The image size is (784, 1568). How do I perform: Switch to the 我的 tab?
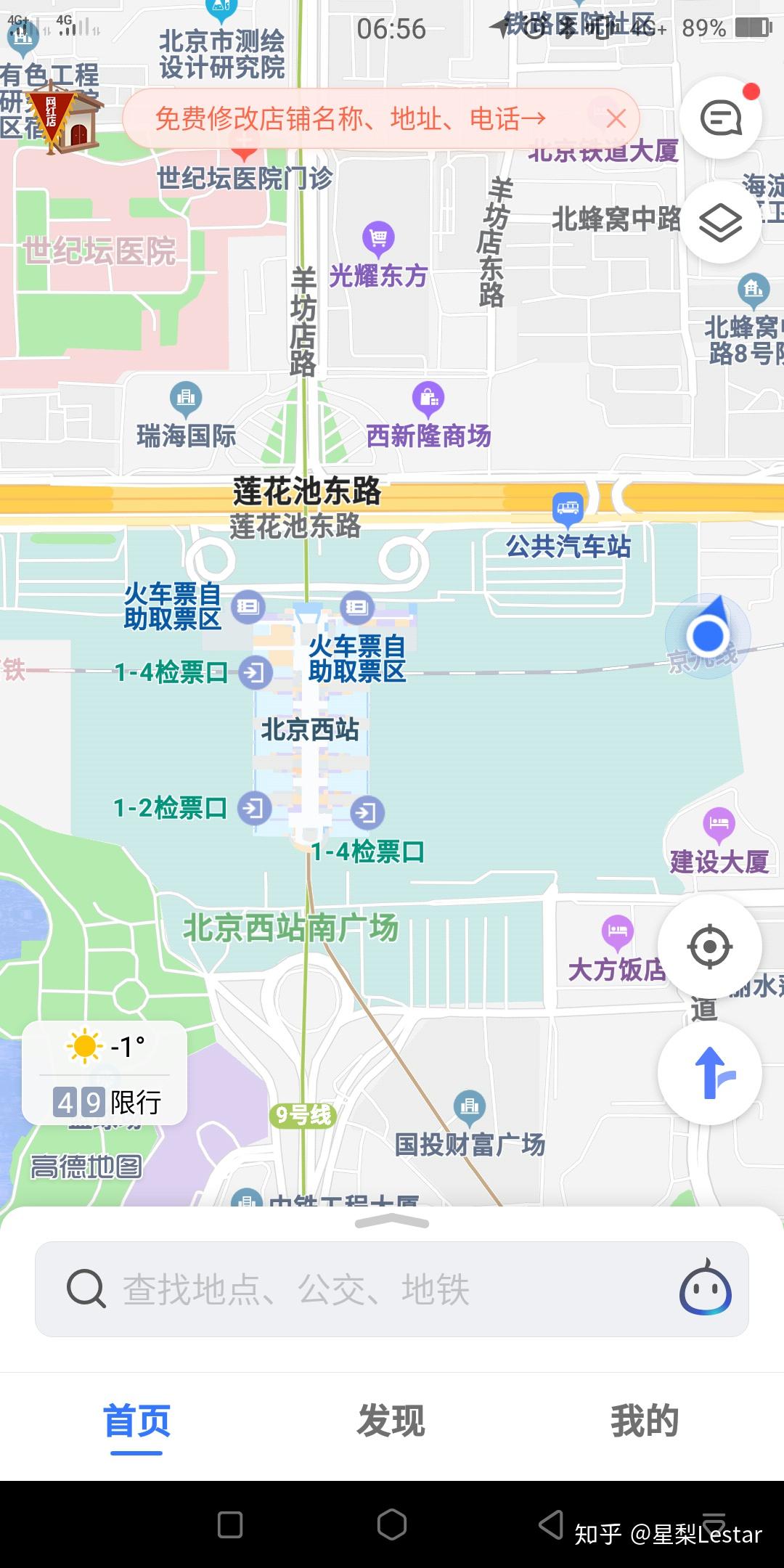pos(645,1421)
